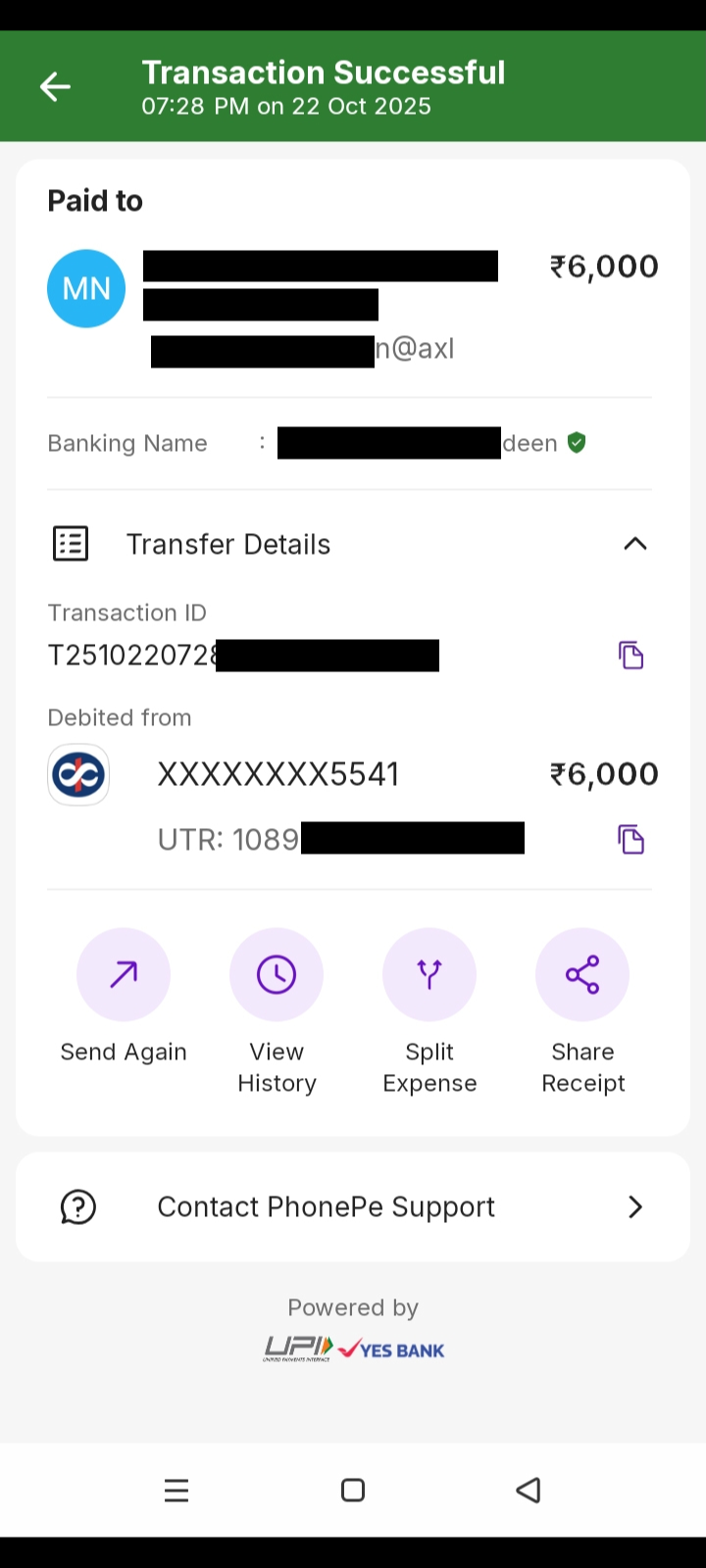This screenshot has width=706, height=1568.
Task: Go back using the header arrow
Action: pyautogui.click(x=55, y=87)
